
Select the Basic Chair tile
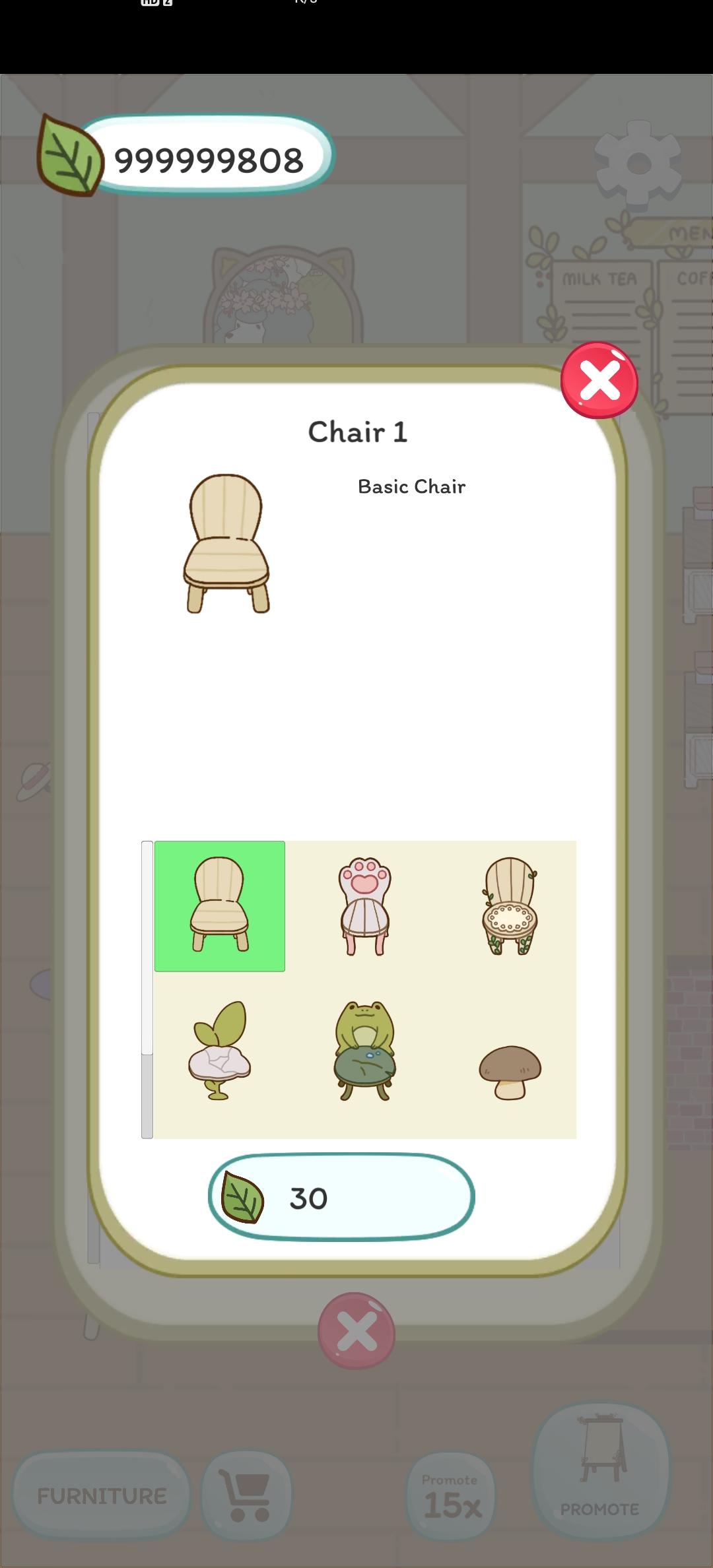220,905
